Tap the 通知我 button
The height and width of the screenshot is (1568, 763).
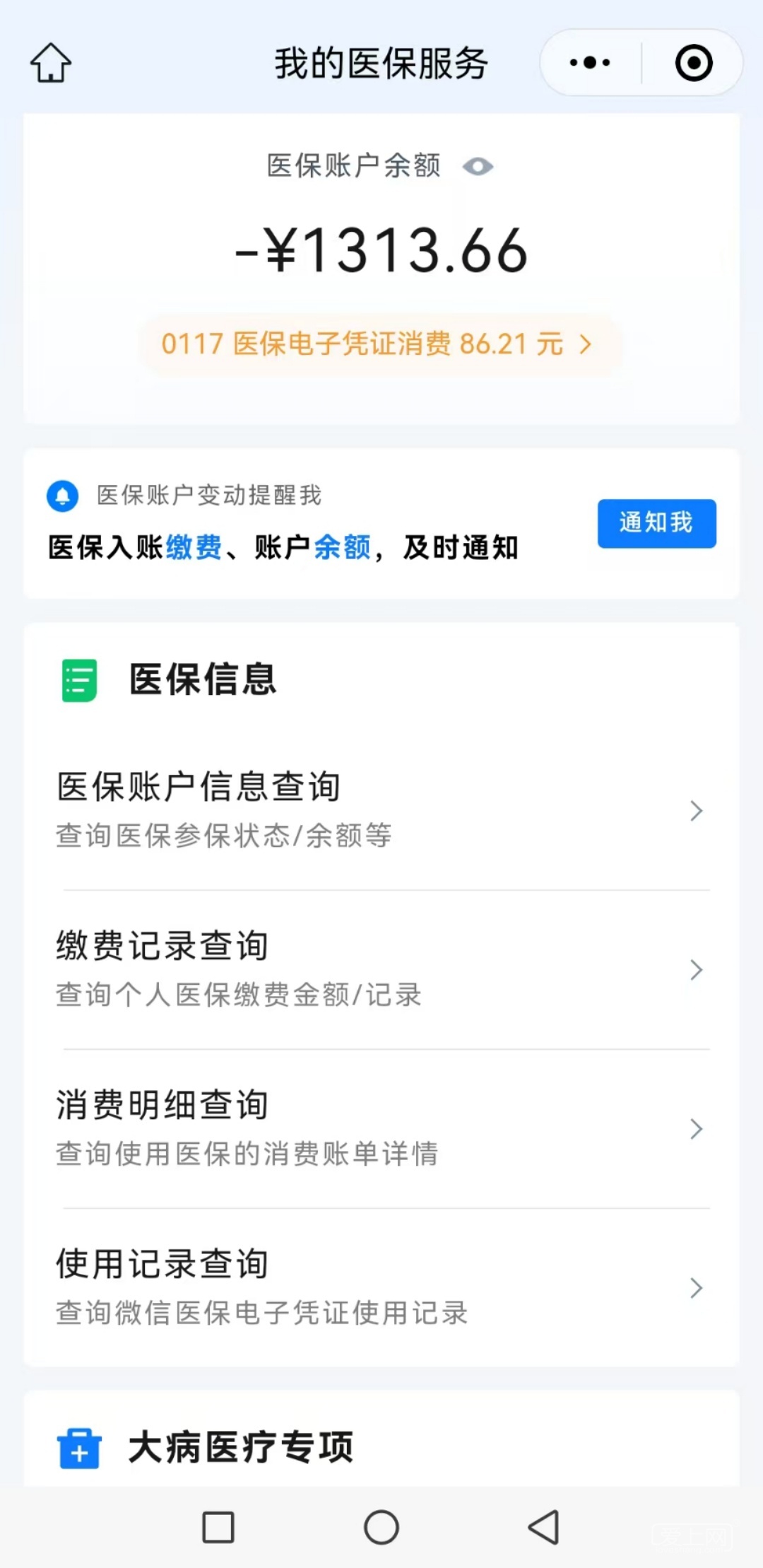pos(656,523)
